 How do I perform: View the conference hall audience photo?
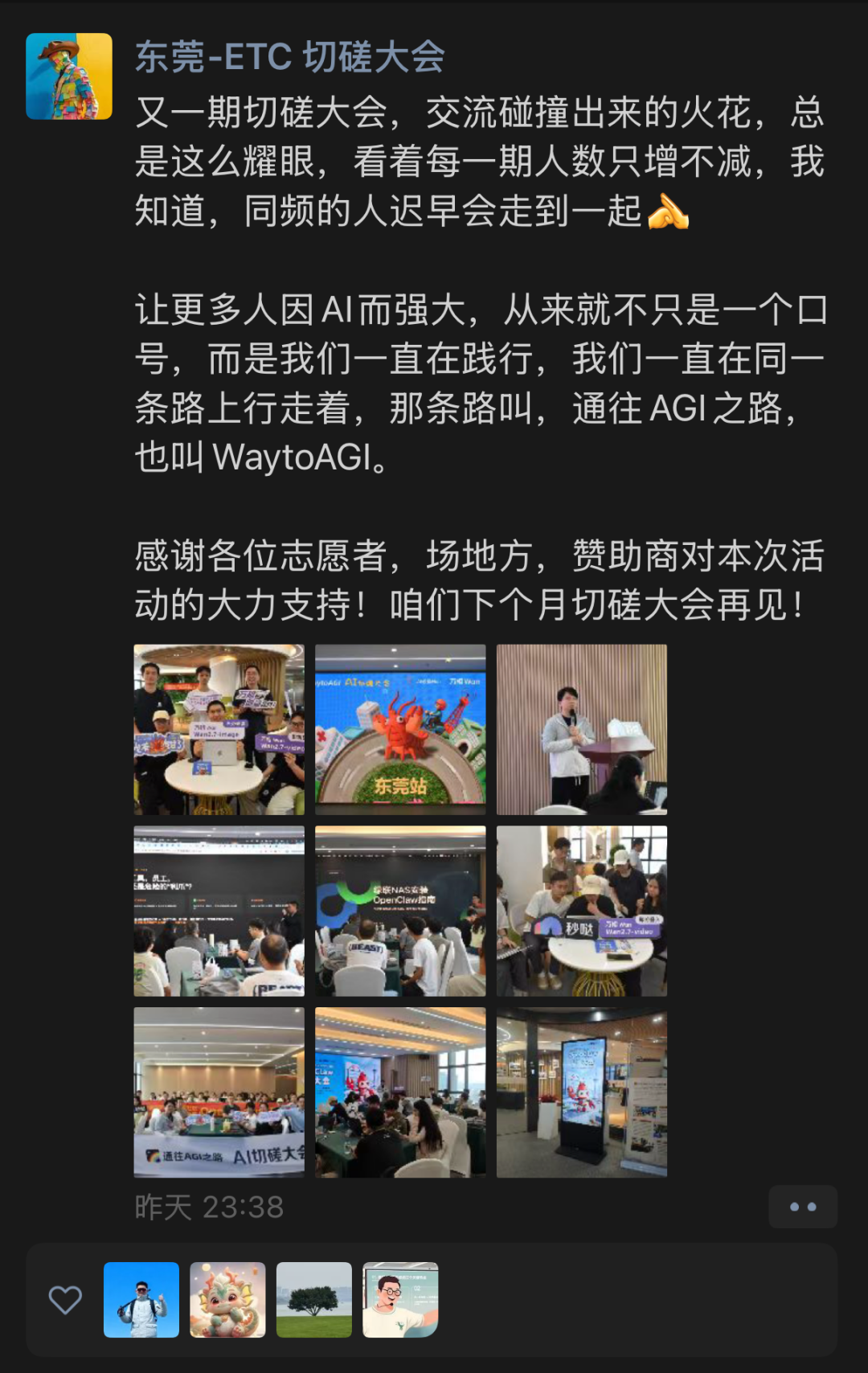click(400, 1092)
